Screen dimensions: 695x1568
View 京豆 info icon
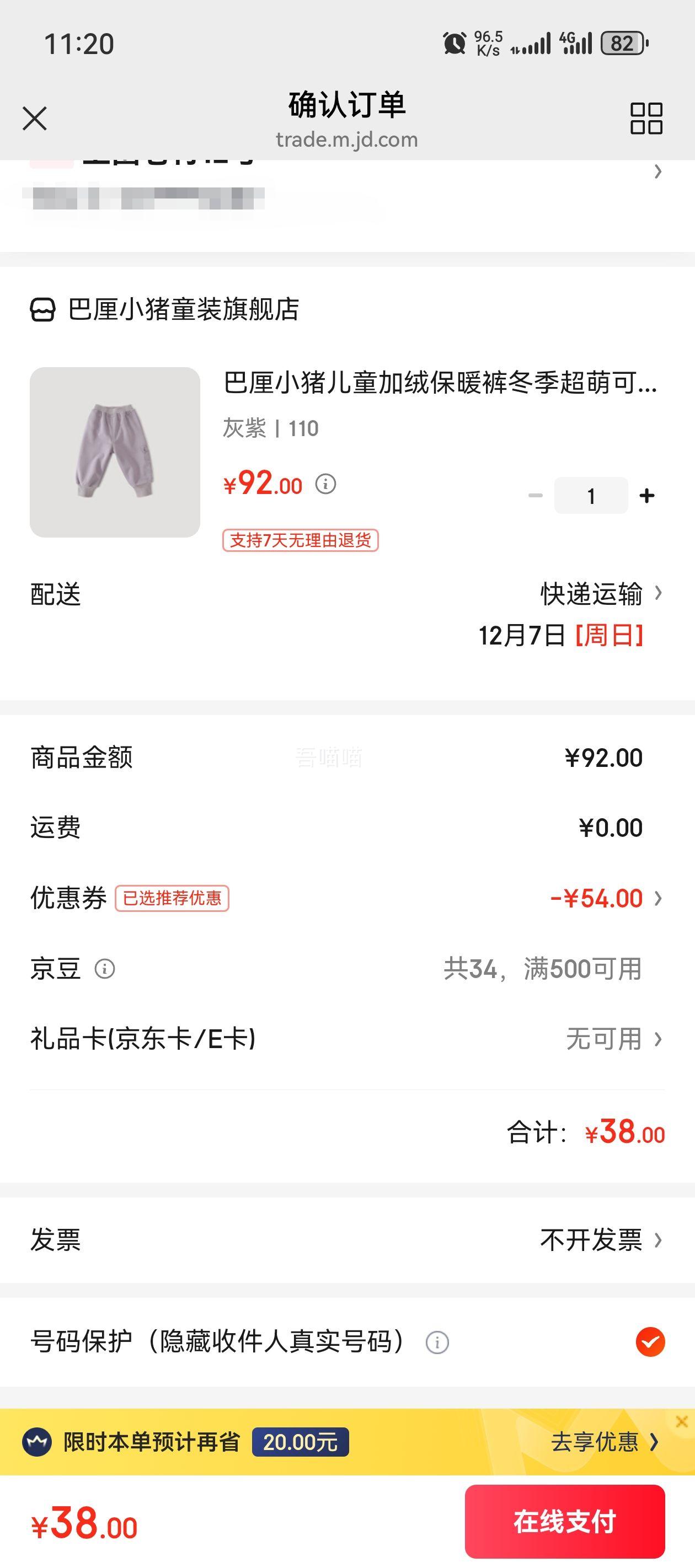pos(105,969)
